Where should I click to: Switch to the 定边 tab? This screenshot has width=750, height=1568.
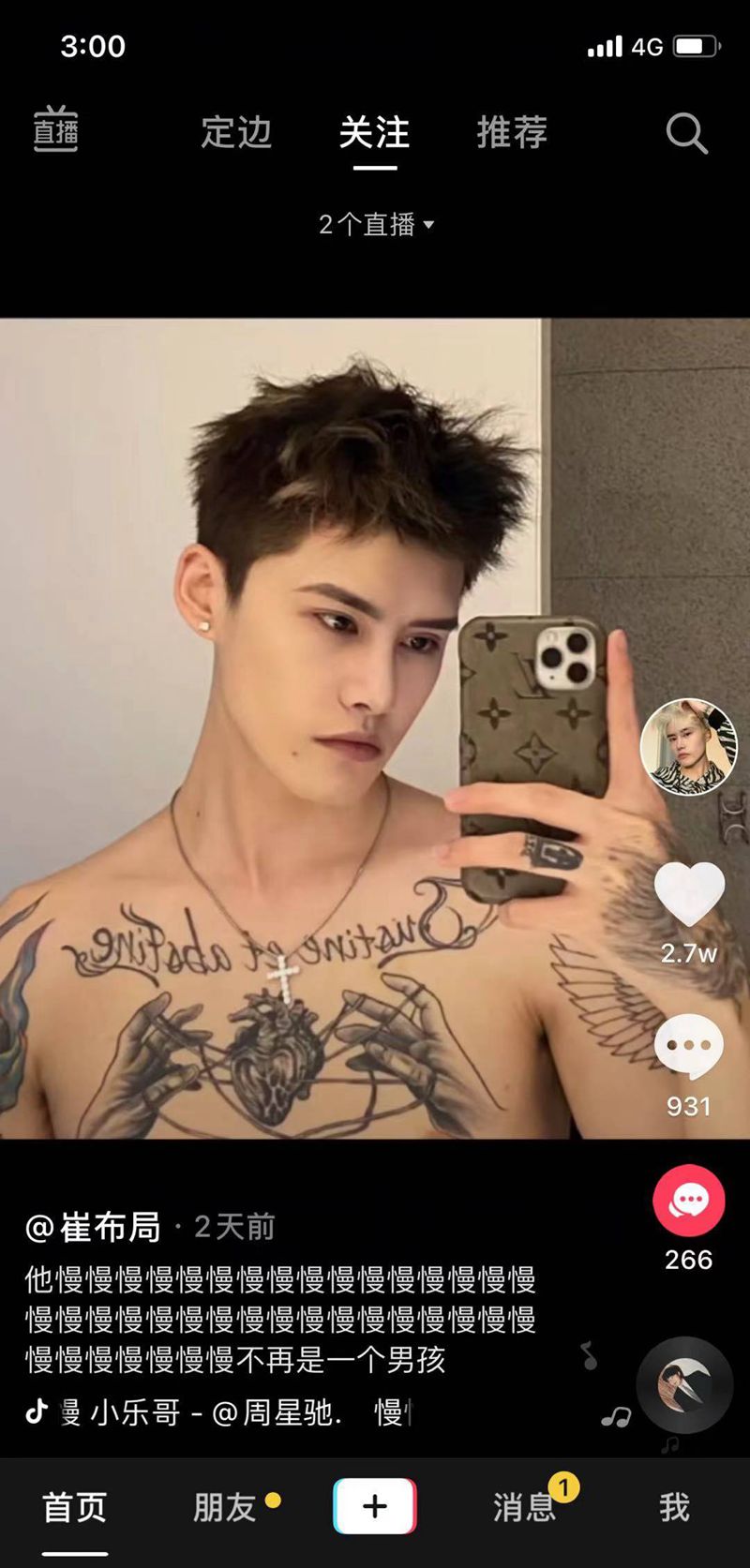pyautogui.click(x=236, y=132)
